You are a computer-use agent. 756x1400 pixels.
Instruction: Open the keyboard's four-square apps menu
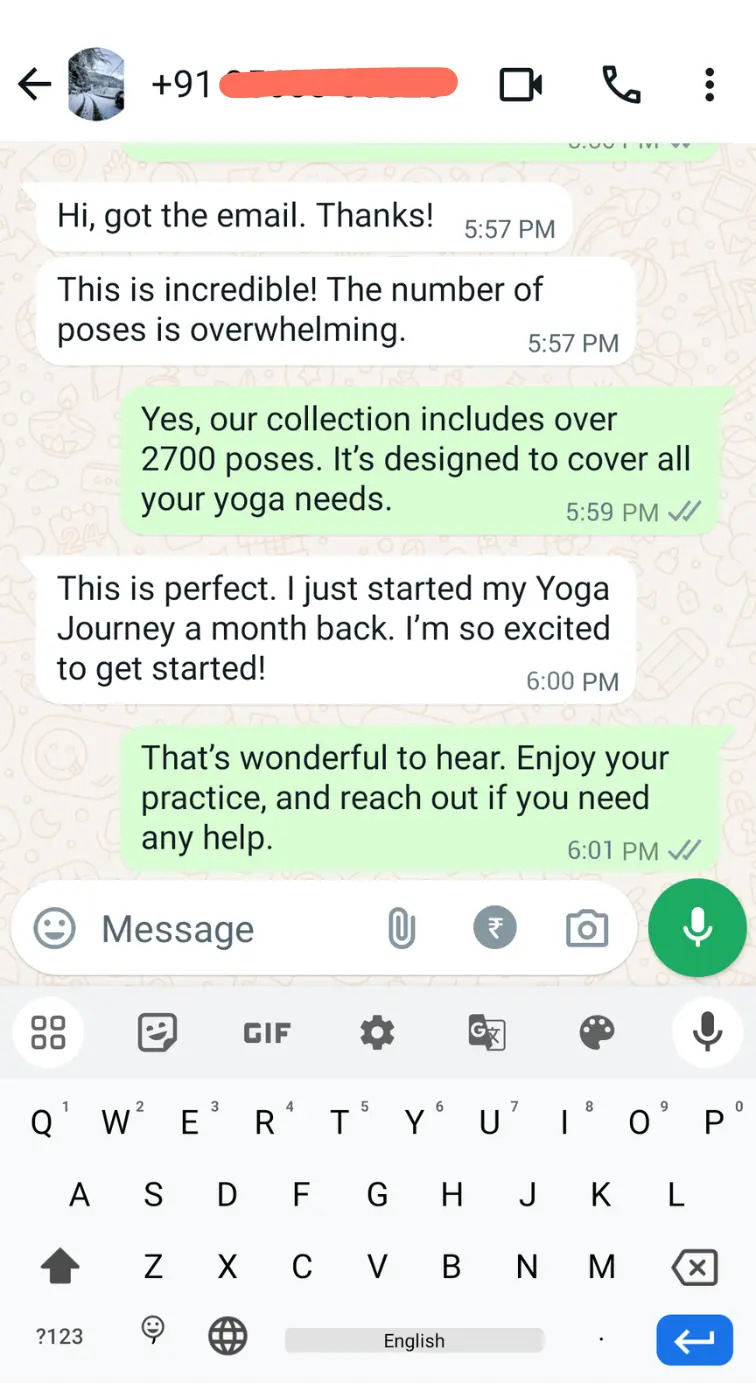48,1032
